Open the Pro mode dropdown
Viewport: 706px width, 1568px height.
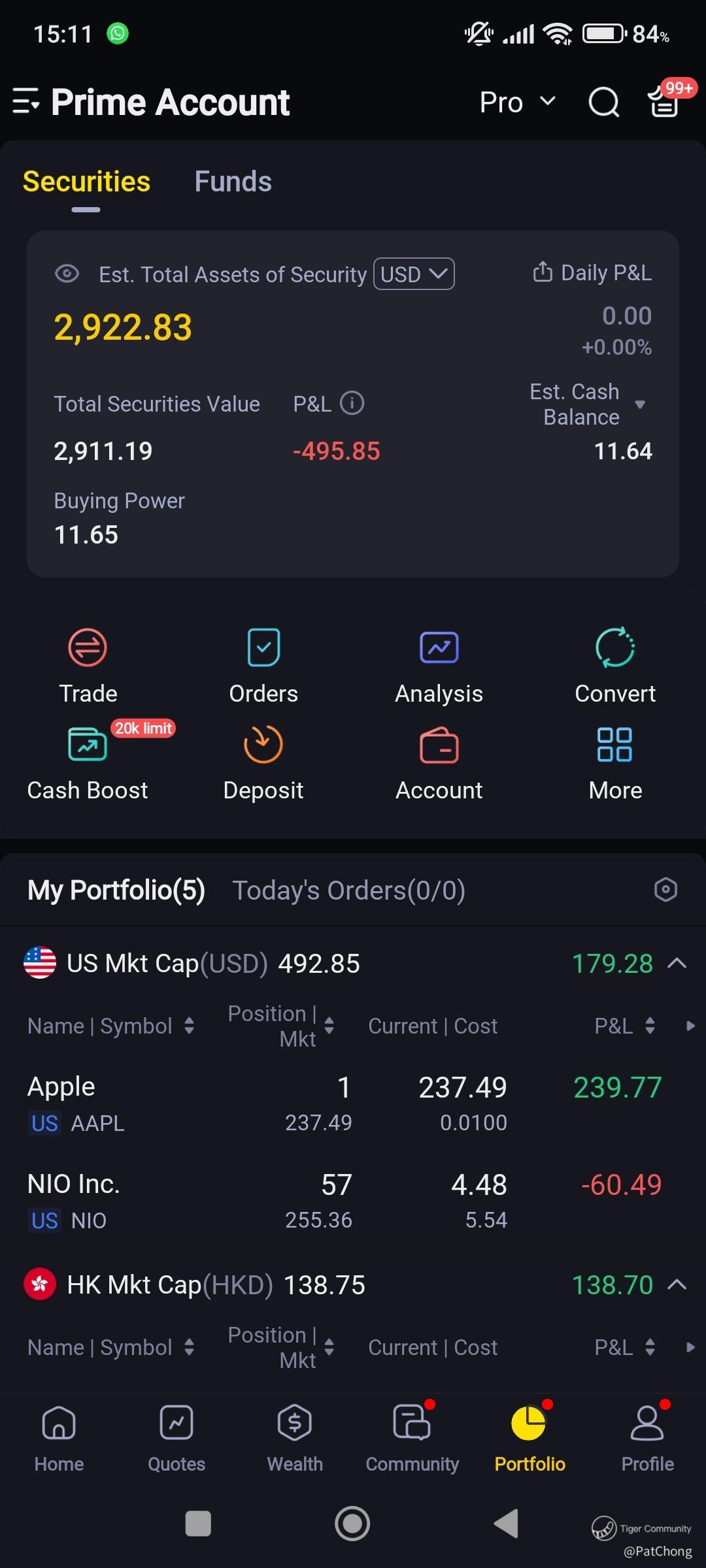point(517,103)
